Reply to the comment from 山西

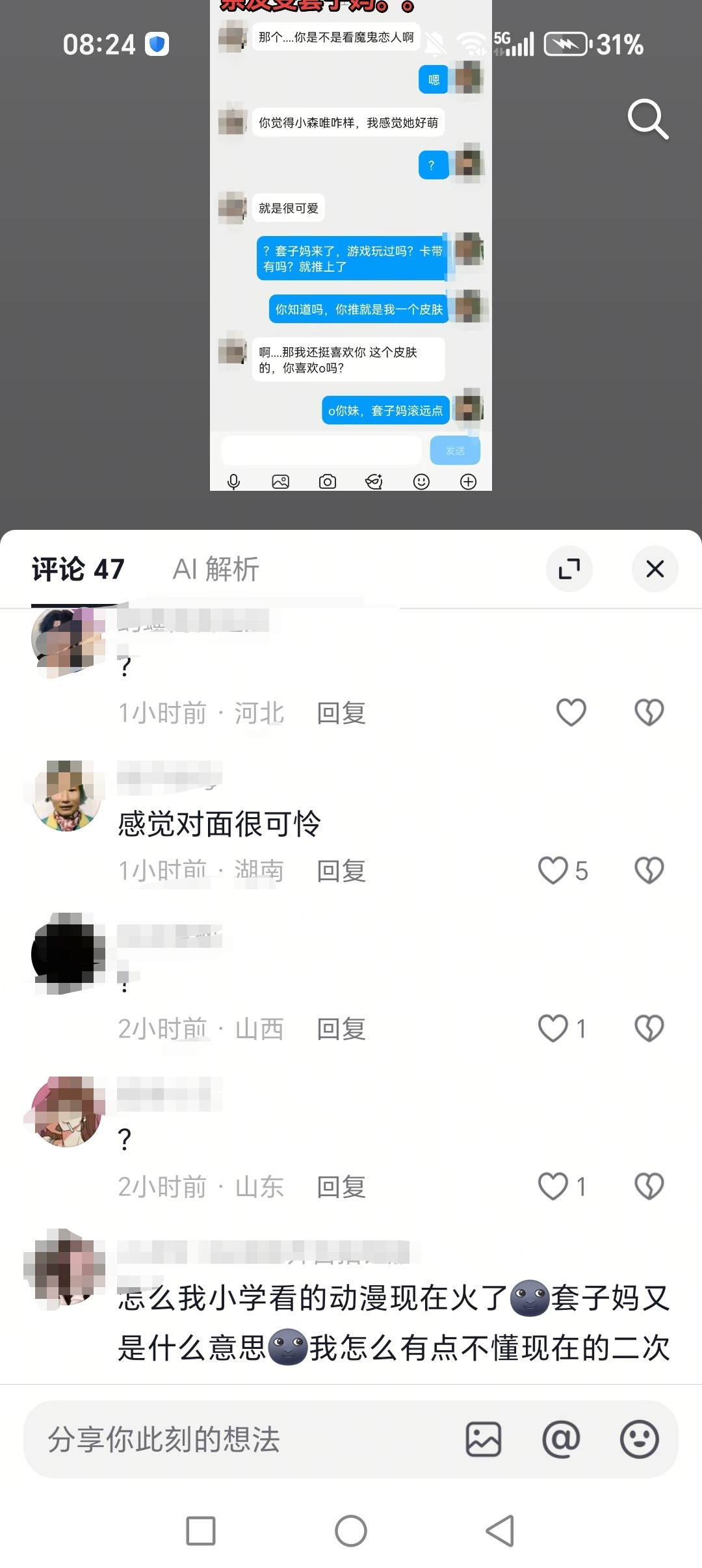(341, 1028)
